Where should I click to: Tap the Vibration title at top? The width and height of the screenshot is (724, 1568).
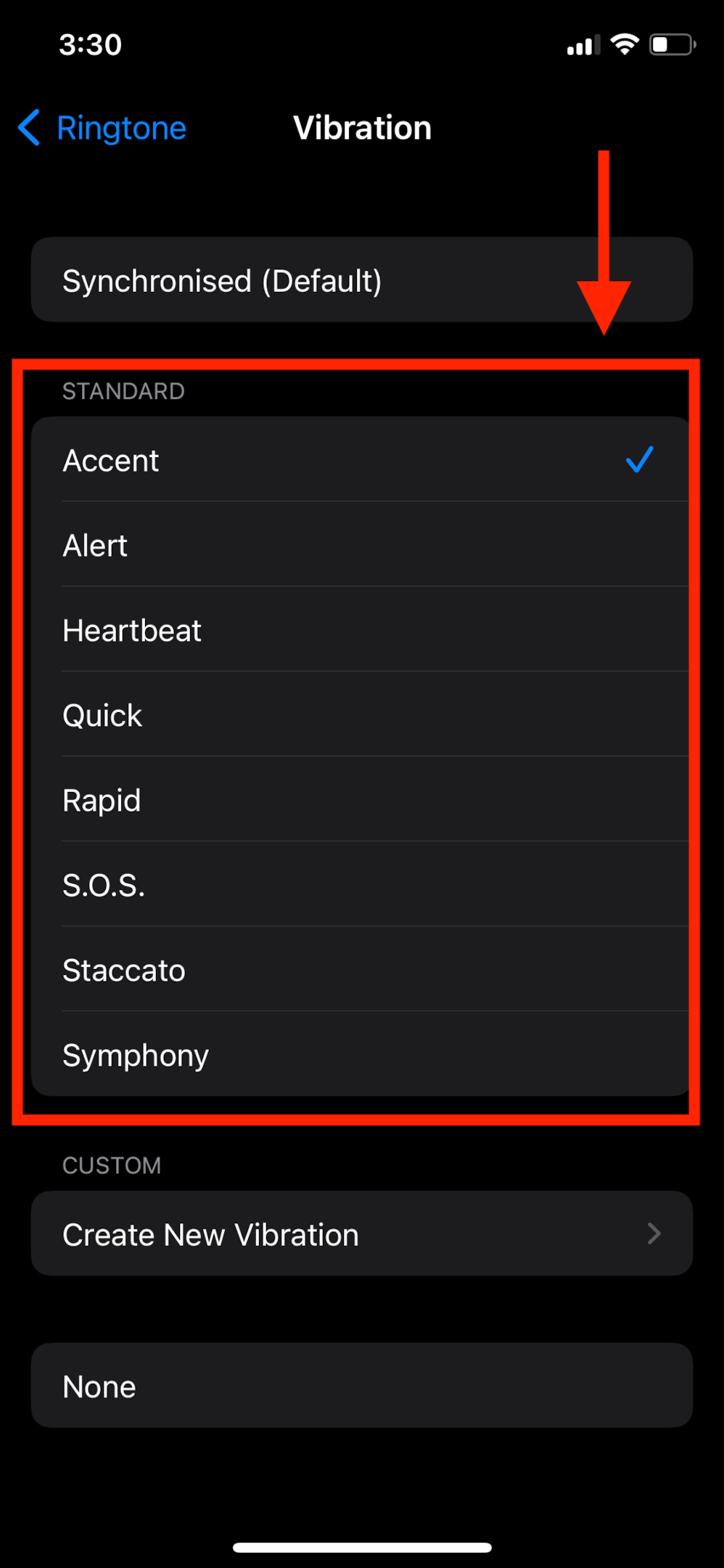point(362,128)
